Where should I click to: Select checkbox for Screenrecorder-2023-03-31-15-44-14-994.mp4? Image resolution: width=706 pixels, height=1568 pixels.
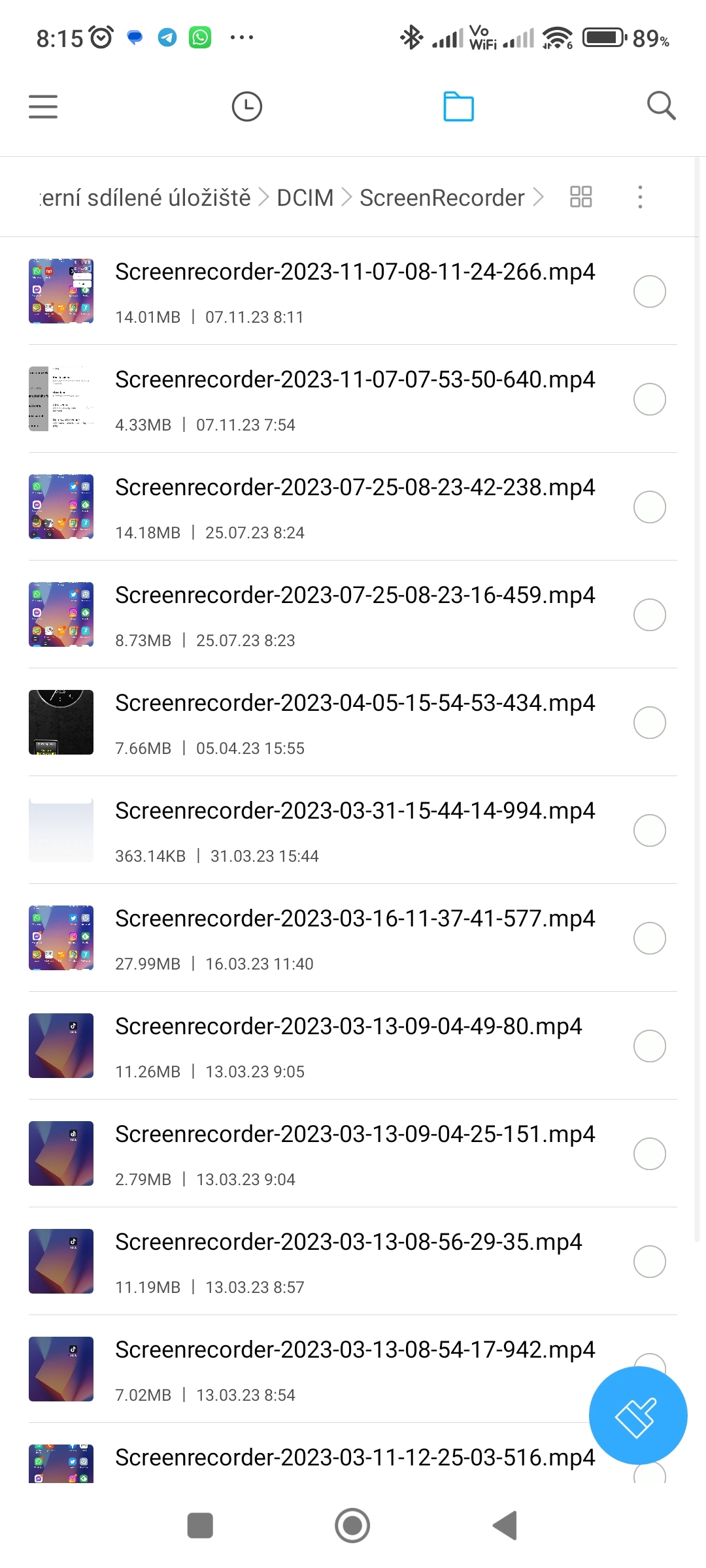[649, 830]
